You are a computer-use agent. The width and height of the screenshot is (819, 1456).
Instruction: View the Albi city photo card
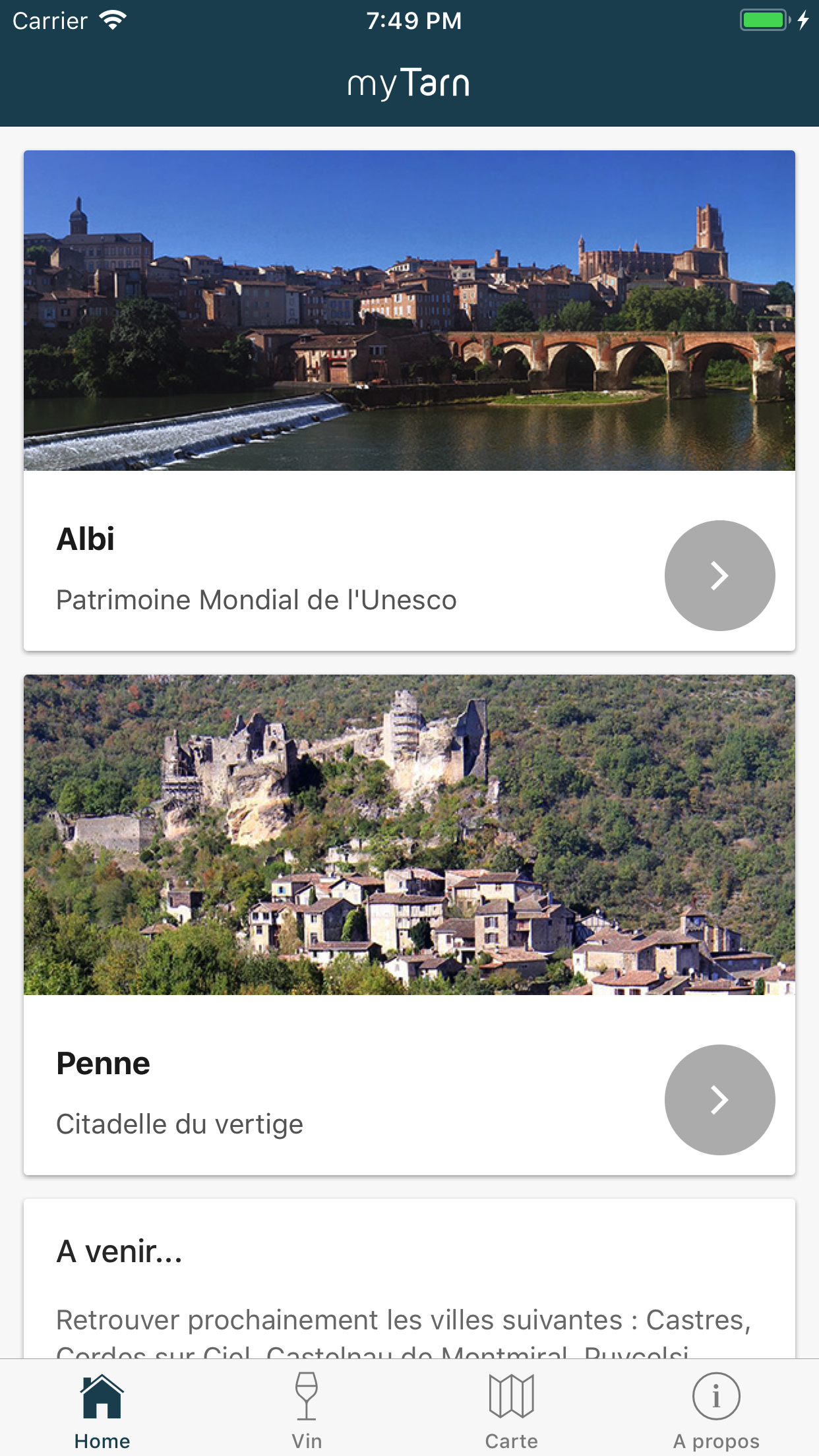[x=409, y=311]
